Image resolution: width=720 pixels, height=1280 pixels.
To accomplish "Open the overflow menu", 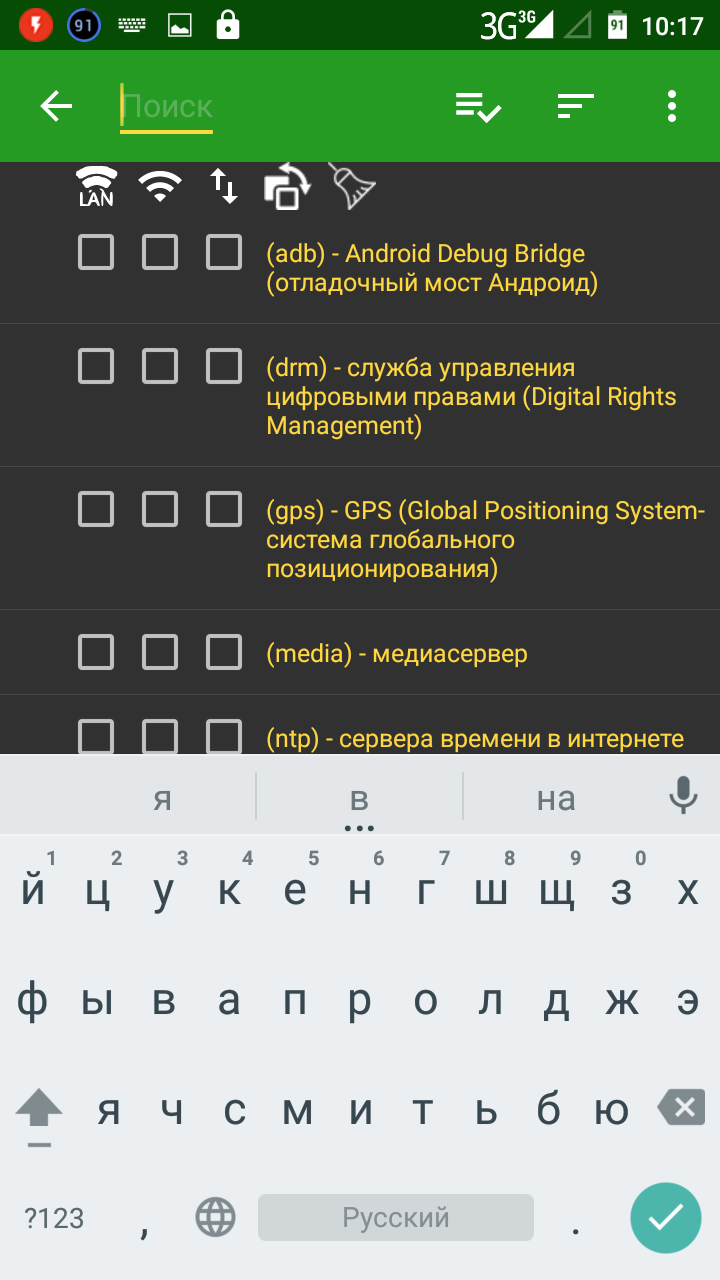I will pos(671,106).
